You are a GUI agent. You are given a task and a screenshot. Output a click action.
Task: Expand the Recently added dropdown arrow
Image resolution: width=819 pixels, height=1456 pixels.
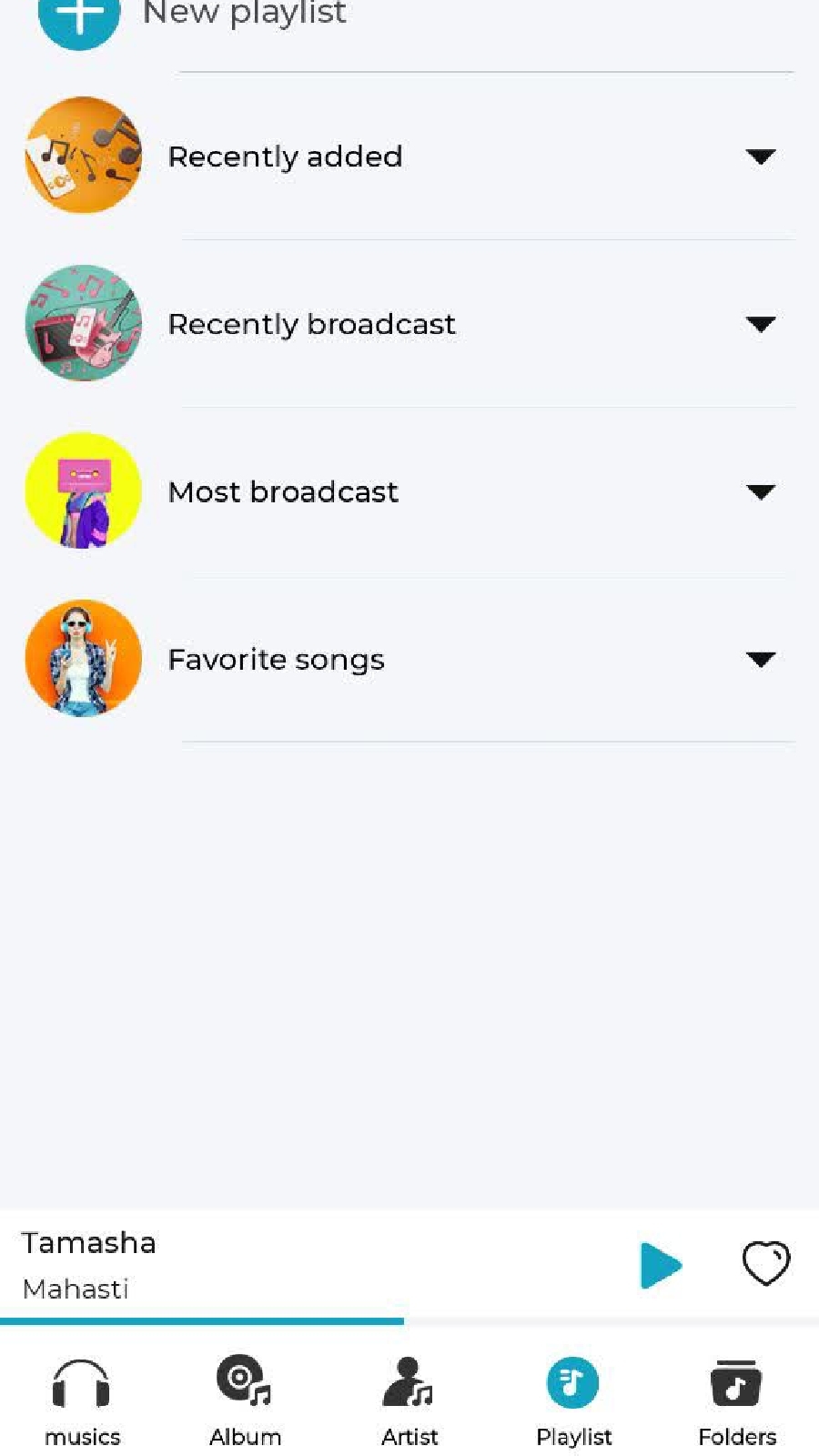760,157
